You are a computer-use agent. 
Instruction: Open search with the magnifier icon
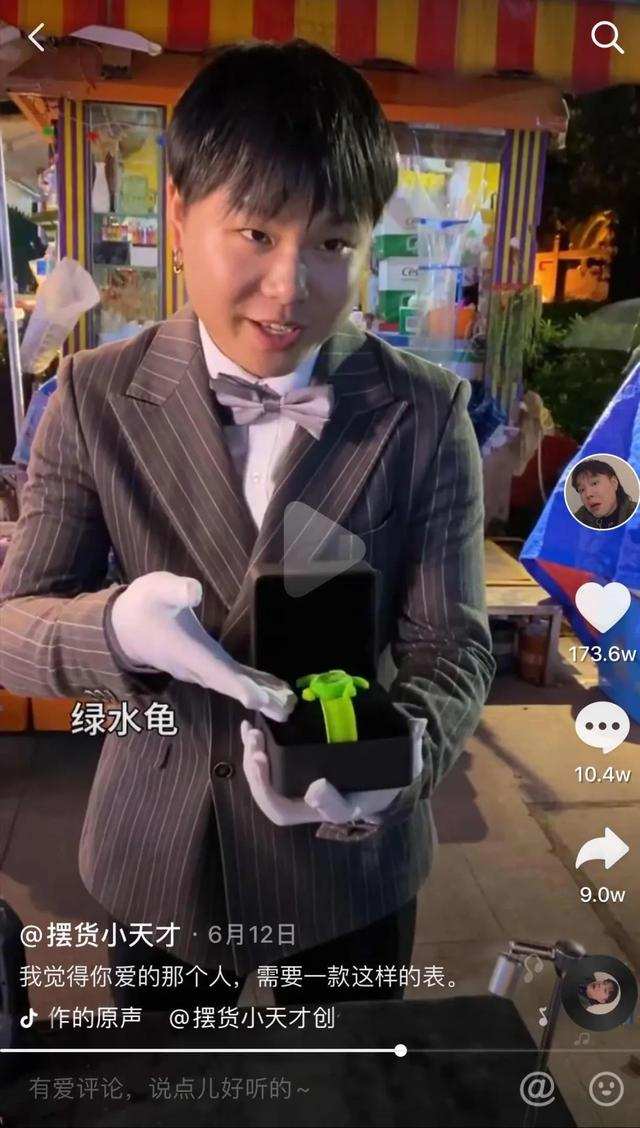[x=607, y=38]
